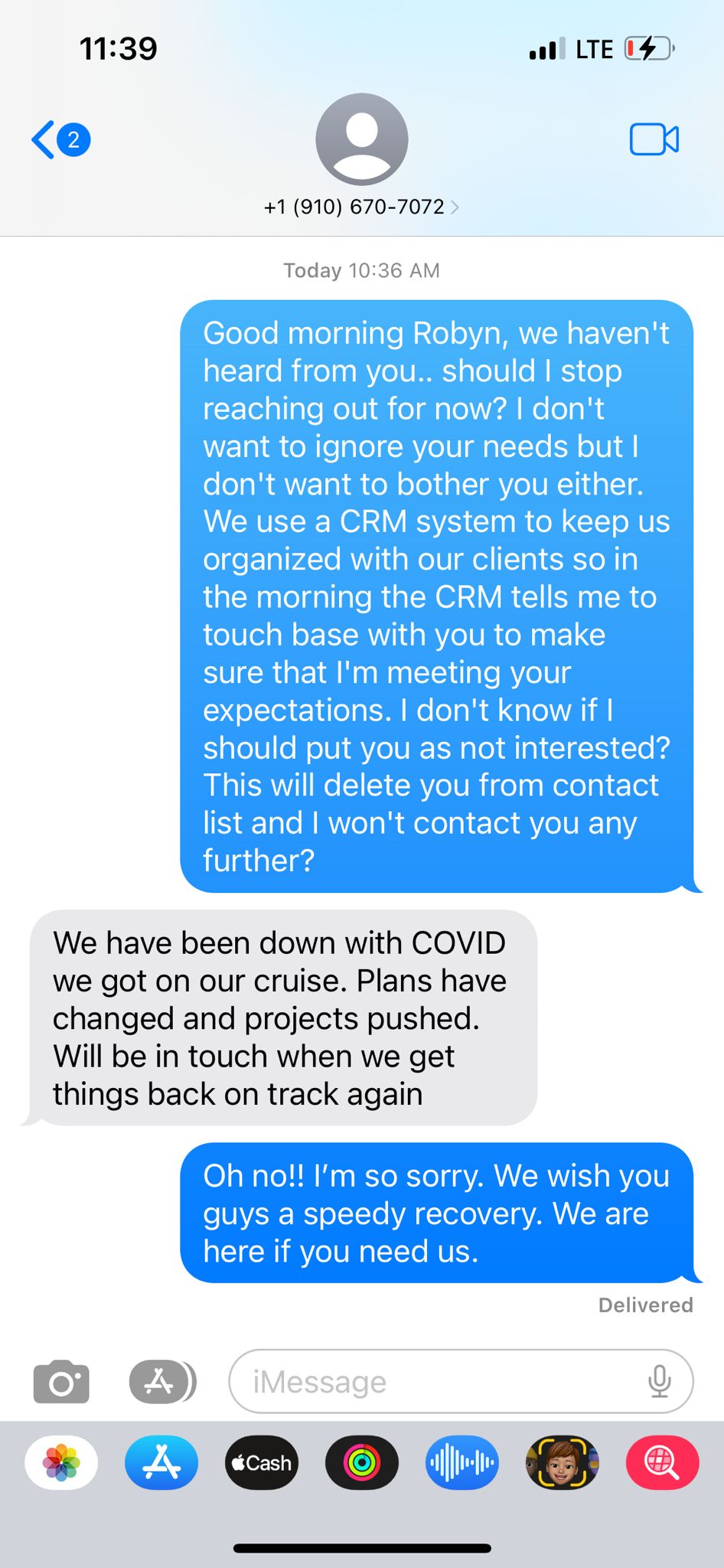
Task: Start a FaceTime video call
Action: click(x=654, y=139)
